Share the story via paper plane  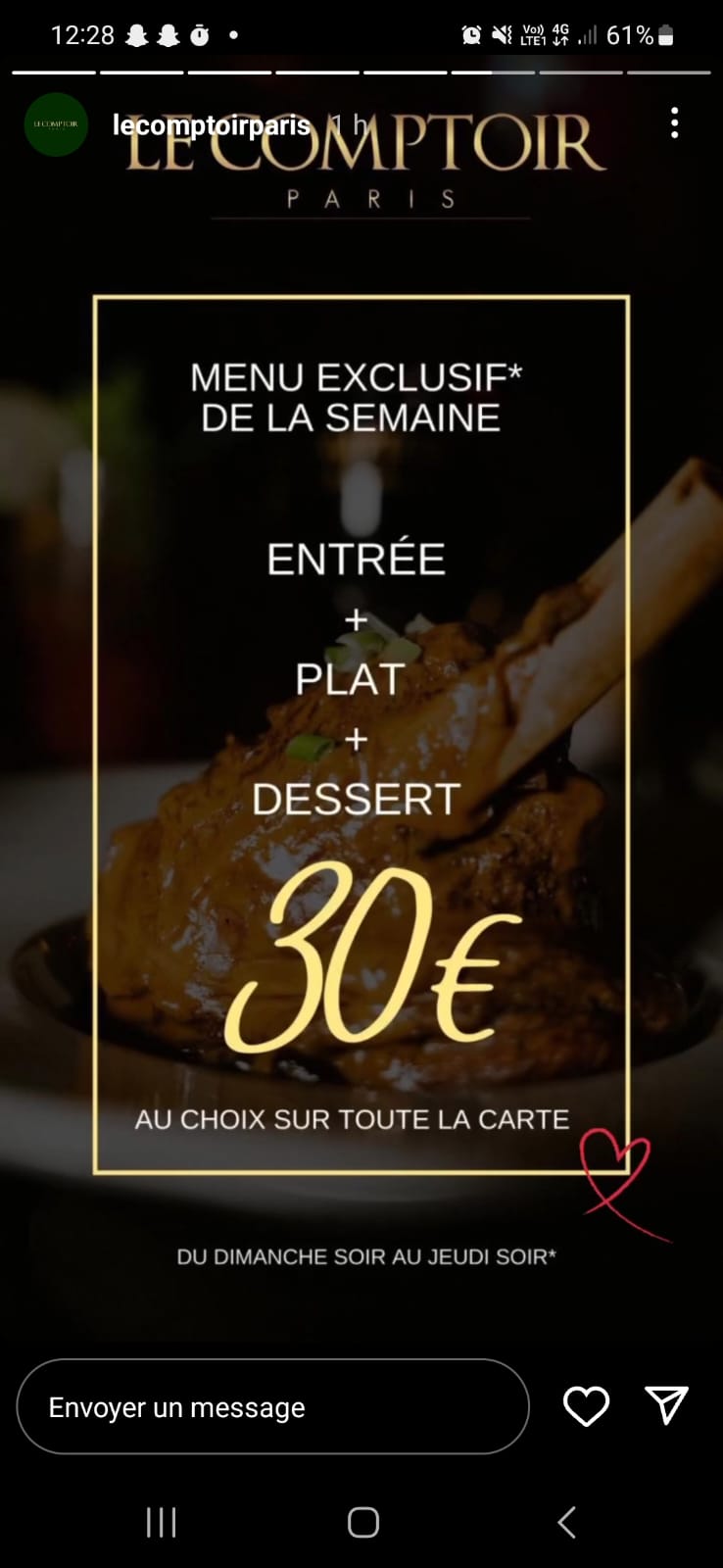tap(666, 1405)
